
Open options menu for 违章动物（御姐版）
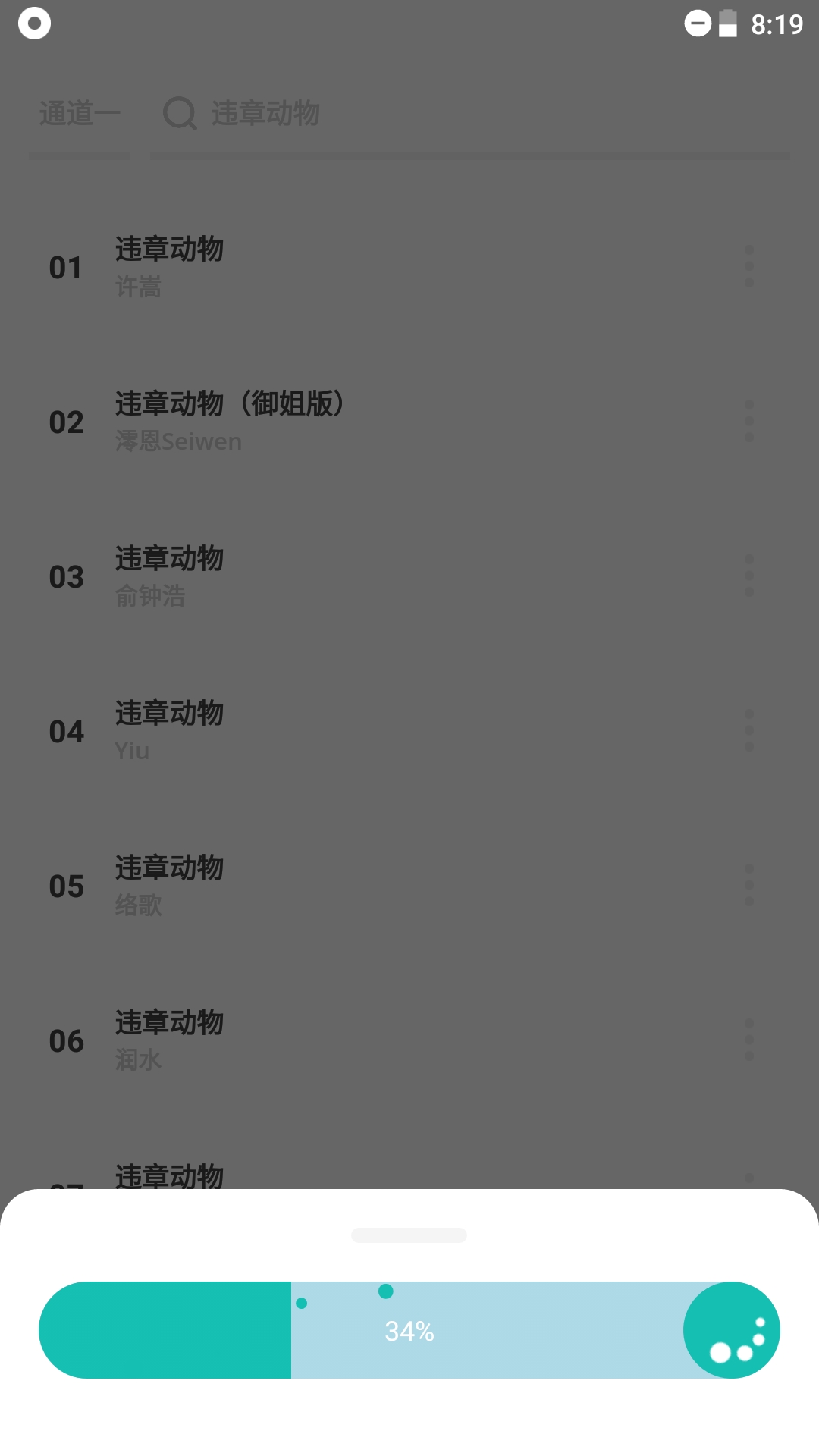749,422
